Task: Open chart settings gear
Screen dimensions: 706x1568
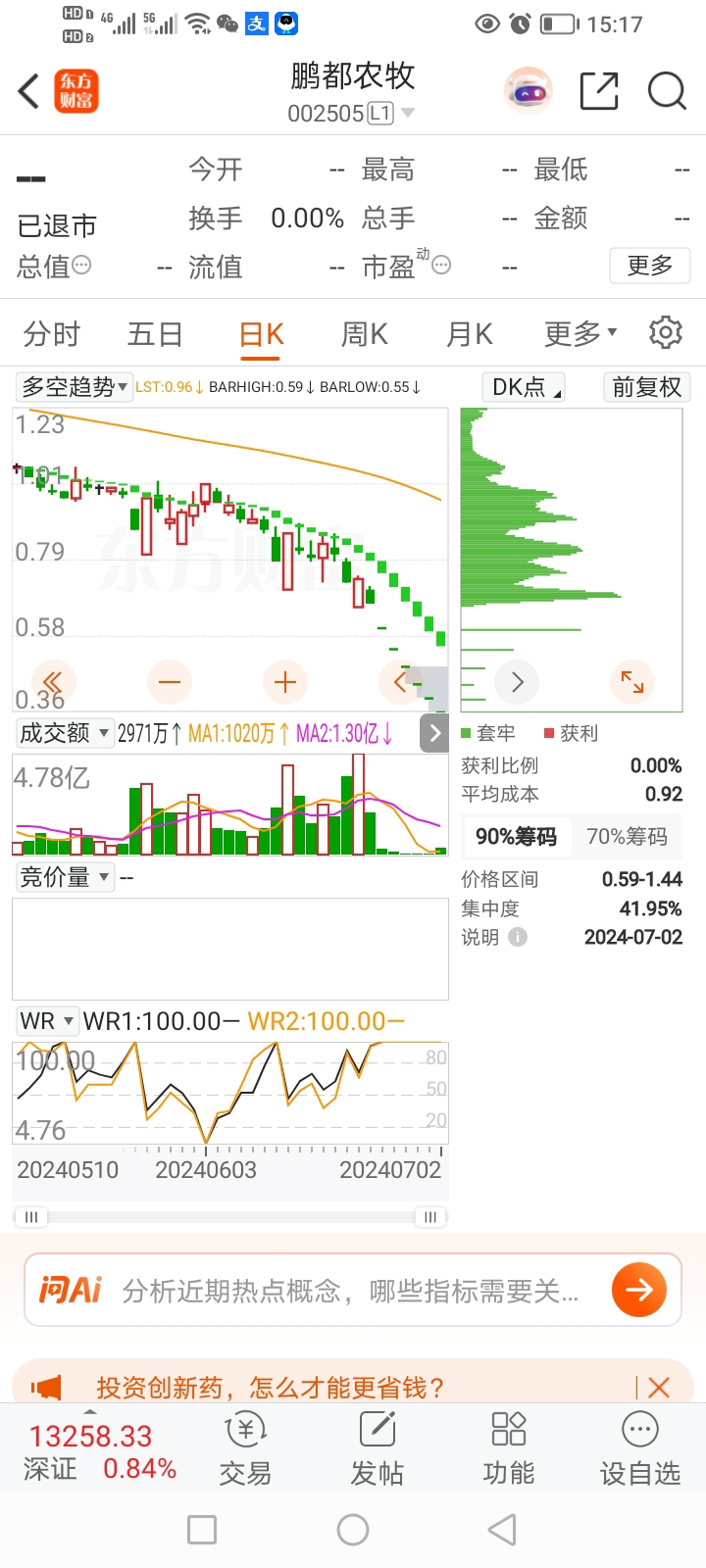Action: [666, 333]
